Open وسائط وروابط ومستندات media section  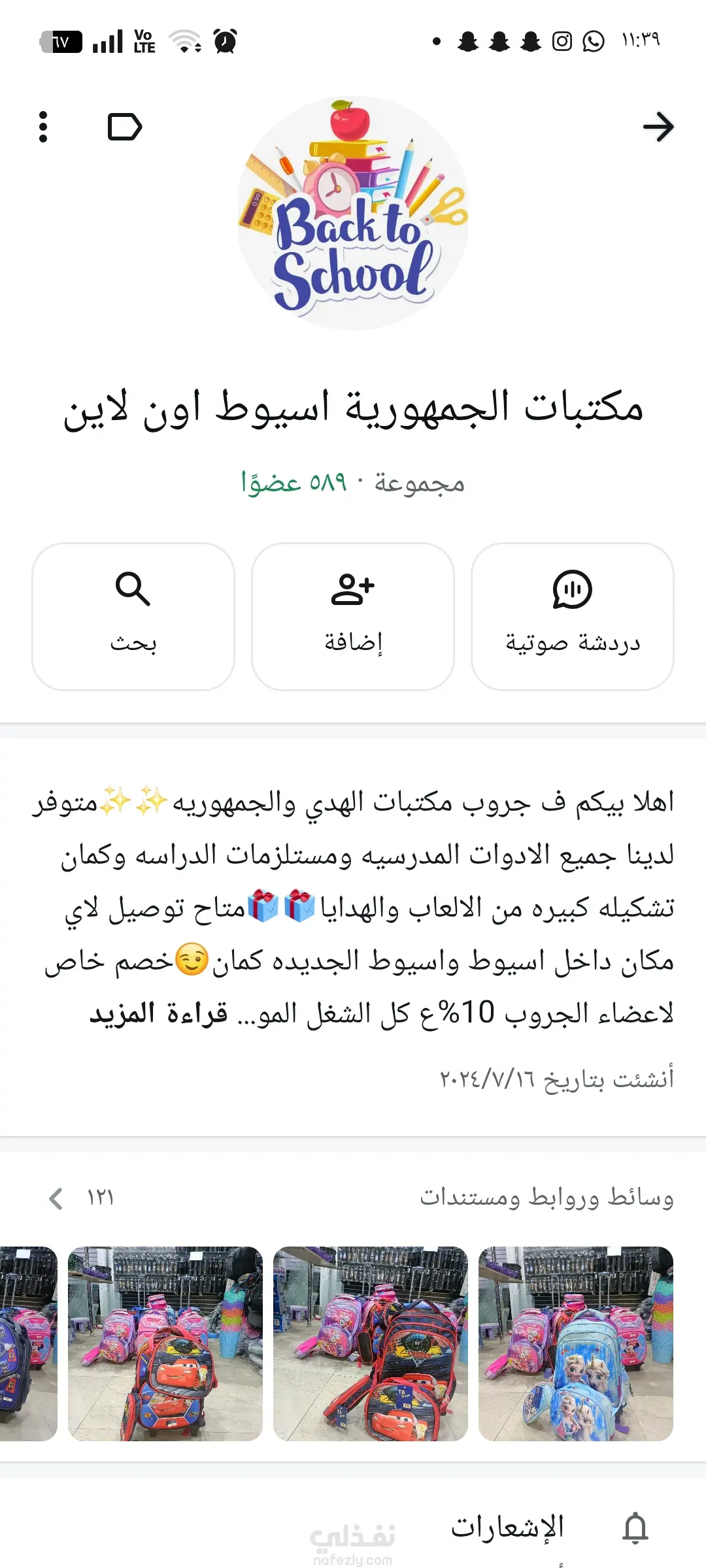[x=546, y=1198]
